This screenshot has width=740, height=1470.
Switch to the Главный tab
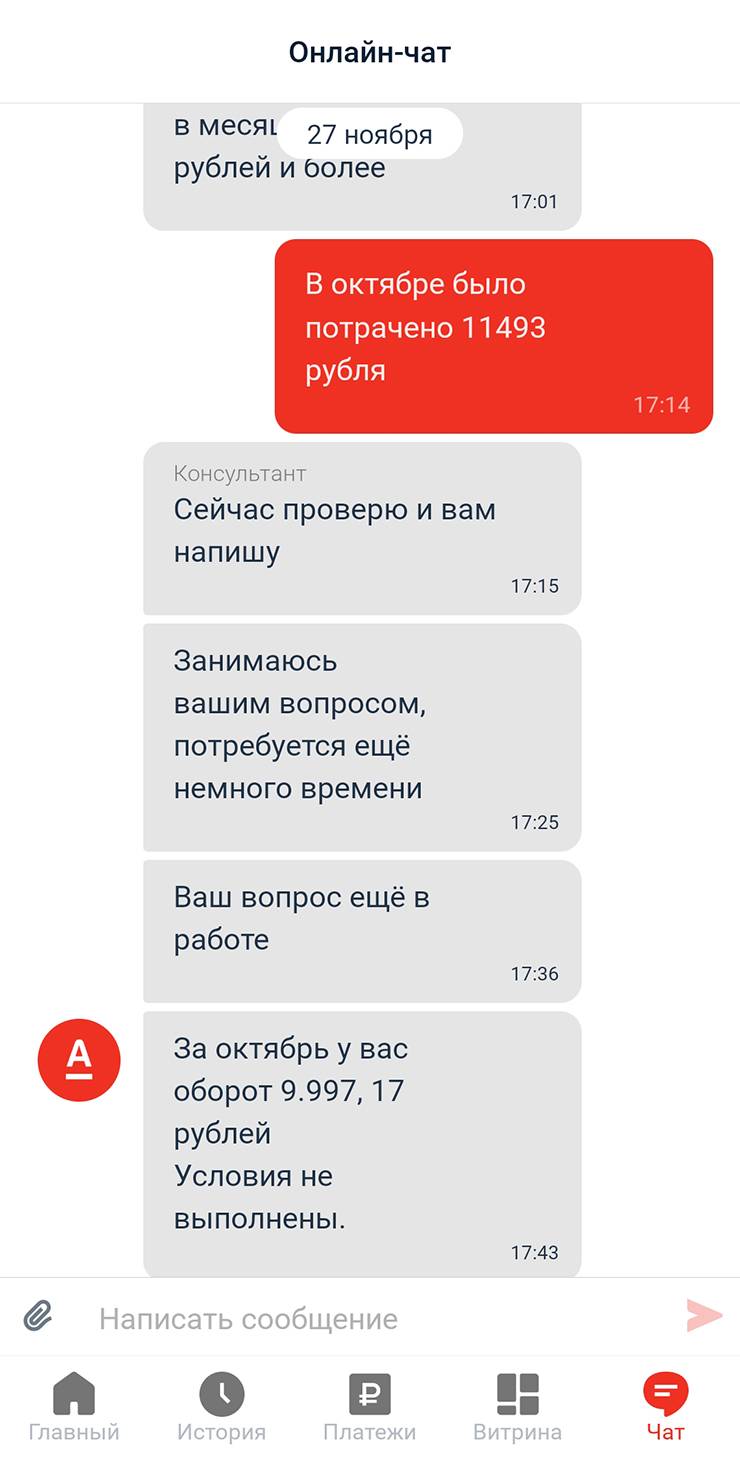tap(74, 1408)
